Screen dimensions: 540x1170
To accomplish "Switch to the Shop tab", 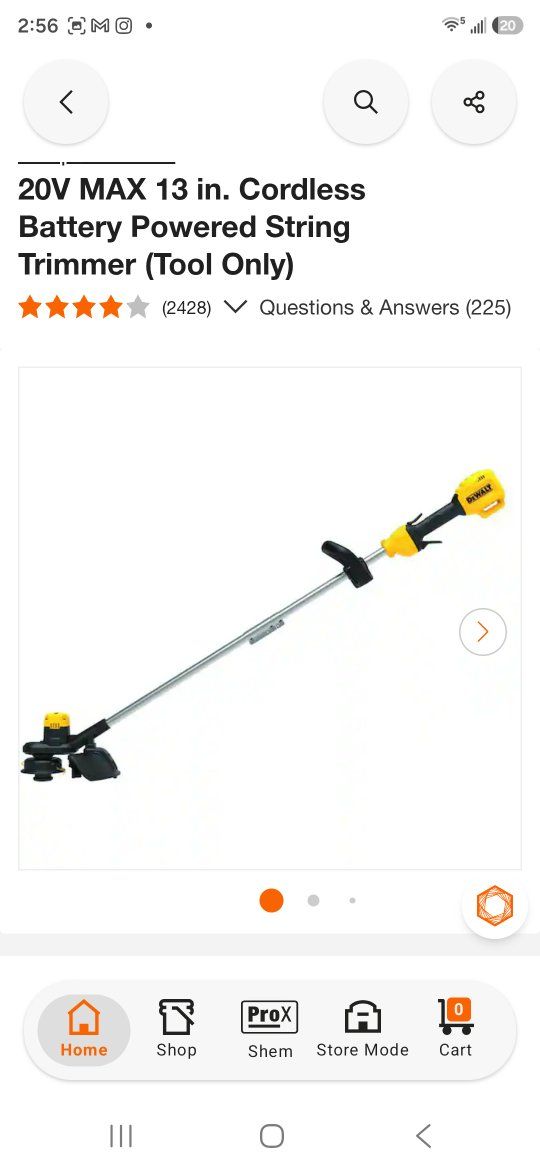I will point(177,1030).
